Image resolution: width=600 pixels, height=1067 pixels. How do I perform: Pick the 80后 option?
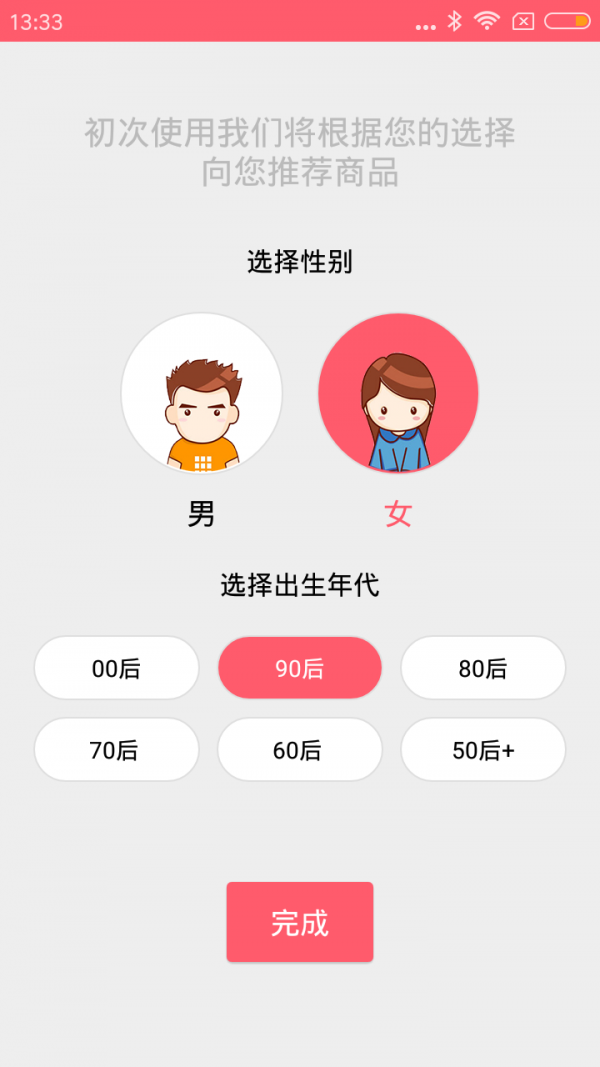pyautogui.click(x=483, y=668)
